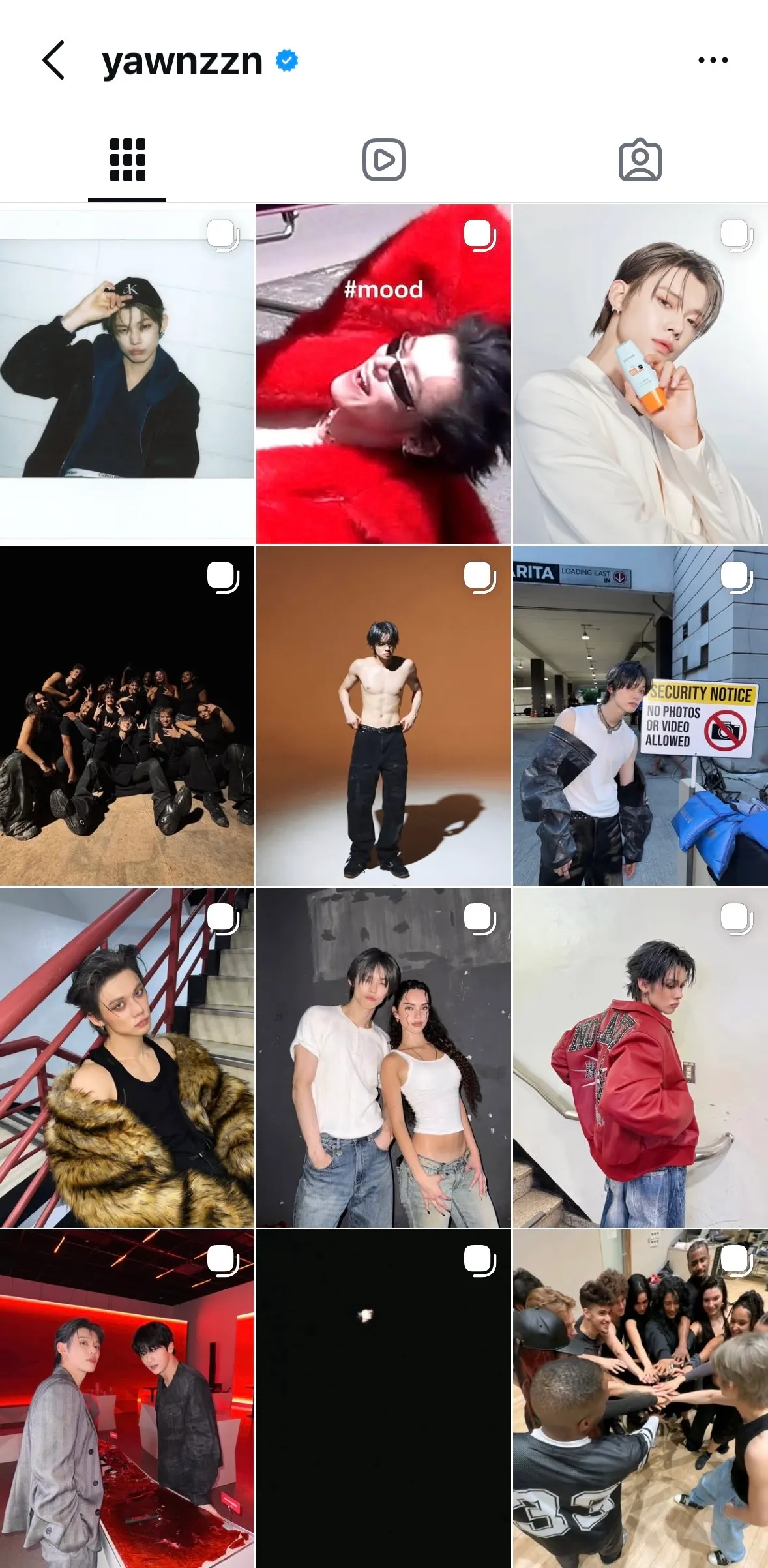Open the post holding an orange sunscreen bottle

click(640, 374)
